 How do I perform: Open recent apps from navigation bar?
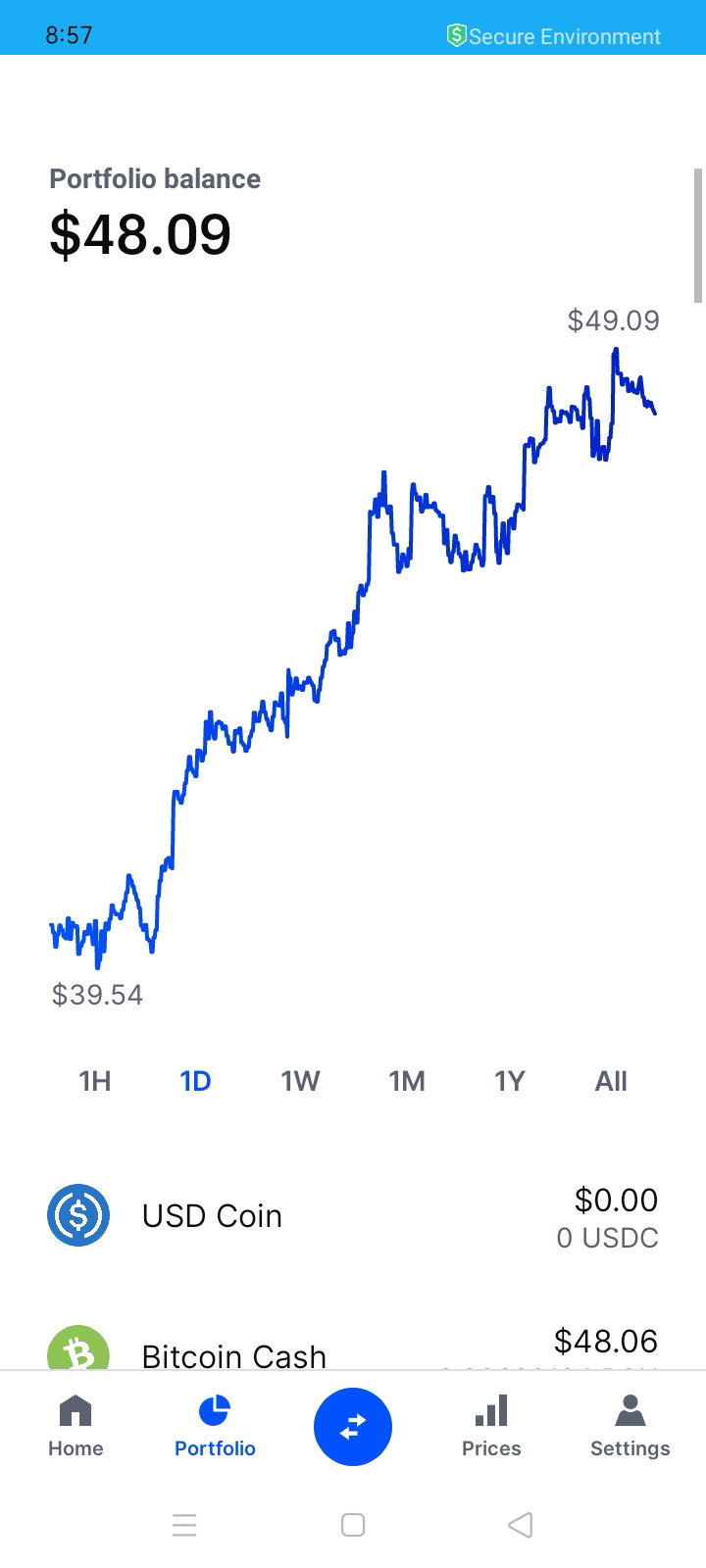point(184,1525)
